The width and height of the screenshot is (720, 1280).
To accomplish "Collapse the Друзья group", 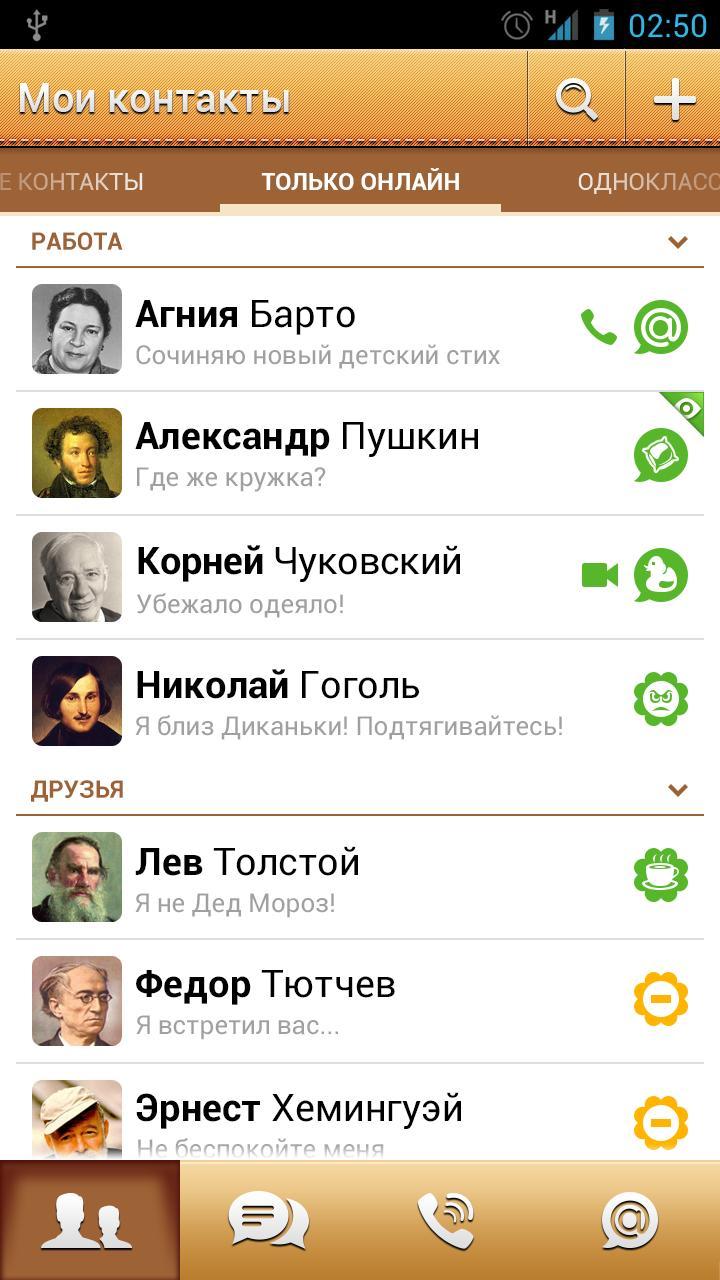I will tap(678, 790).
